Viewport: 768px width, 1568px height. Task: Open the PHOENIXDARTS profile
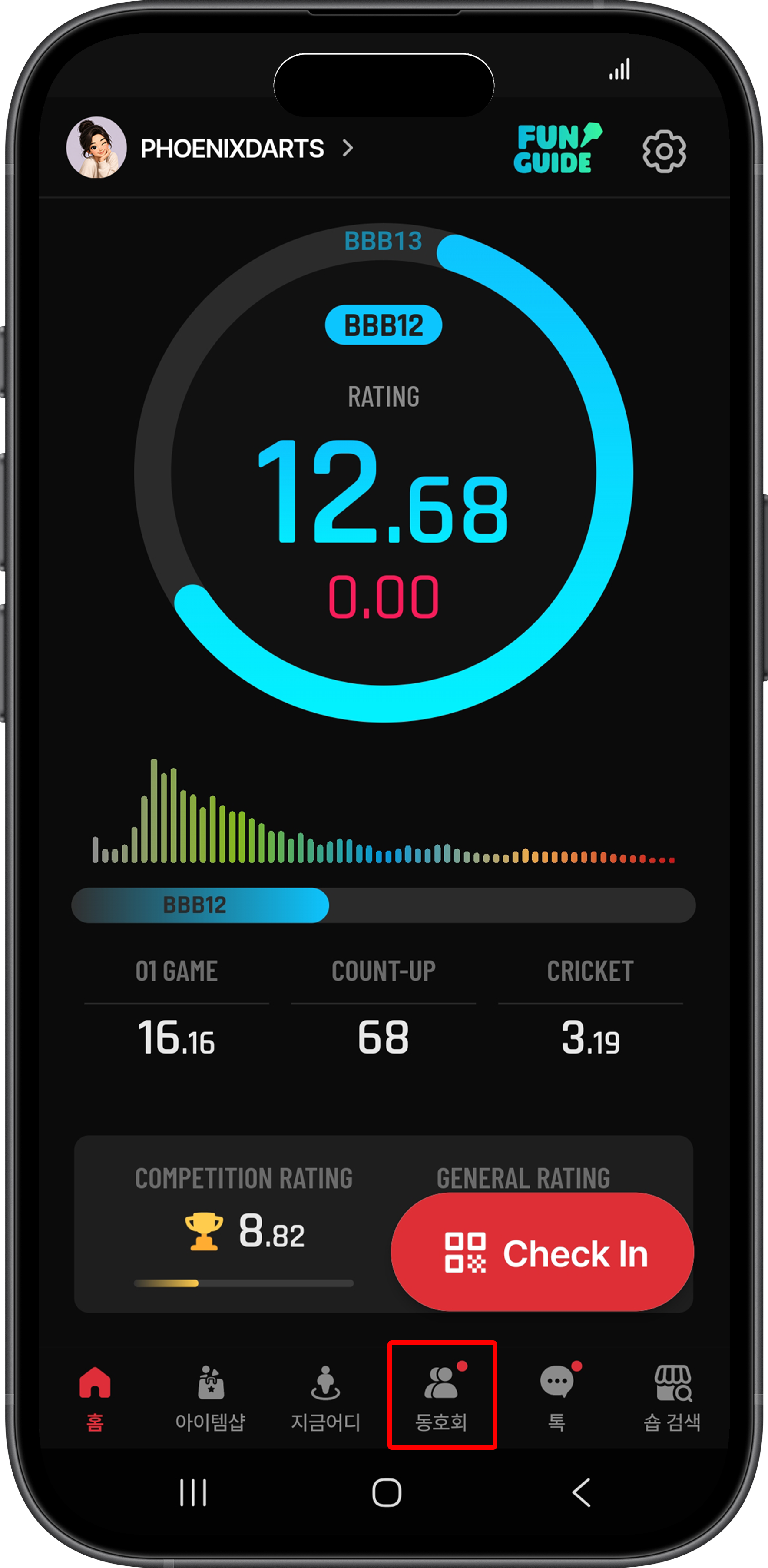coord(210,148)
